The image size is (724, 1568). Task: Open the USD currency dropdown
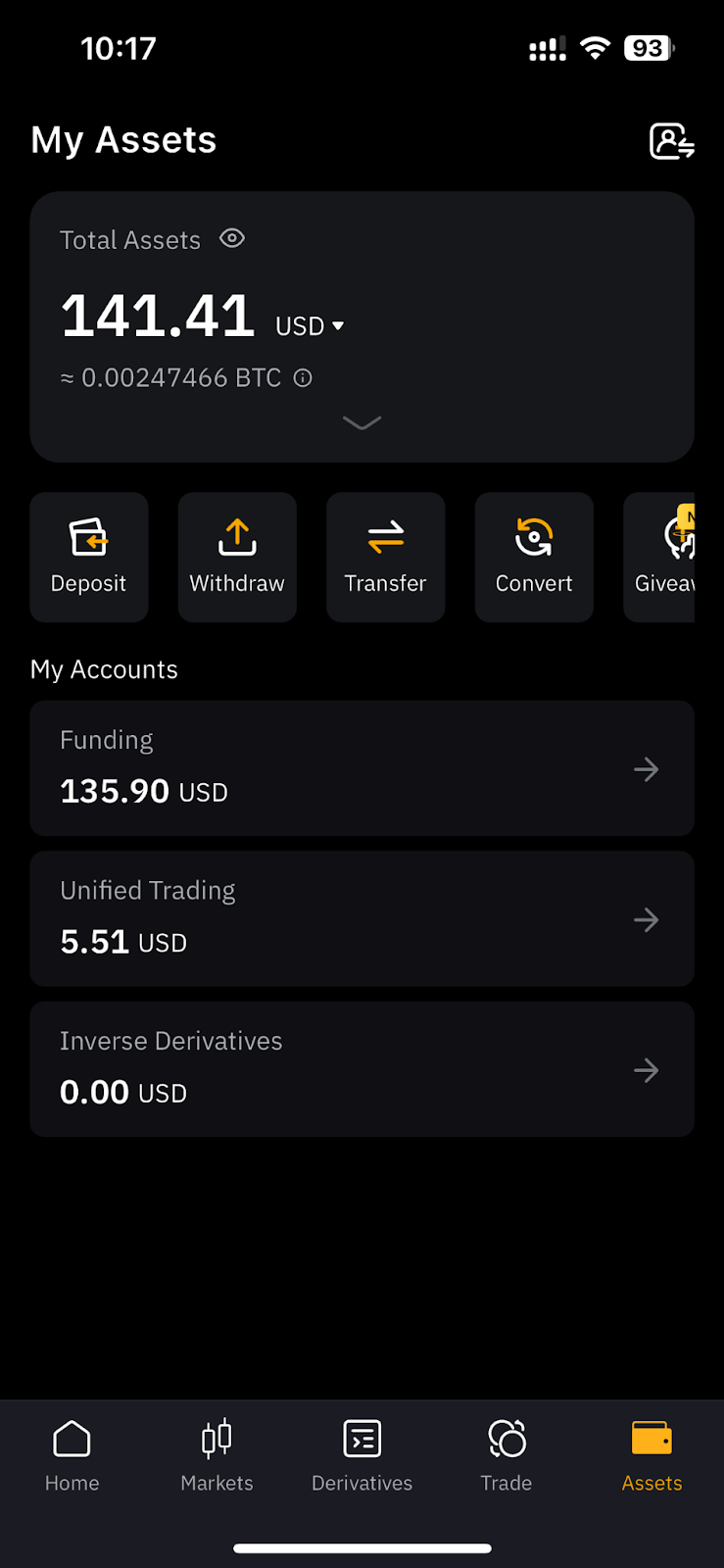pos(310,325)
